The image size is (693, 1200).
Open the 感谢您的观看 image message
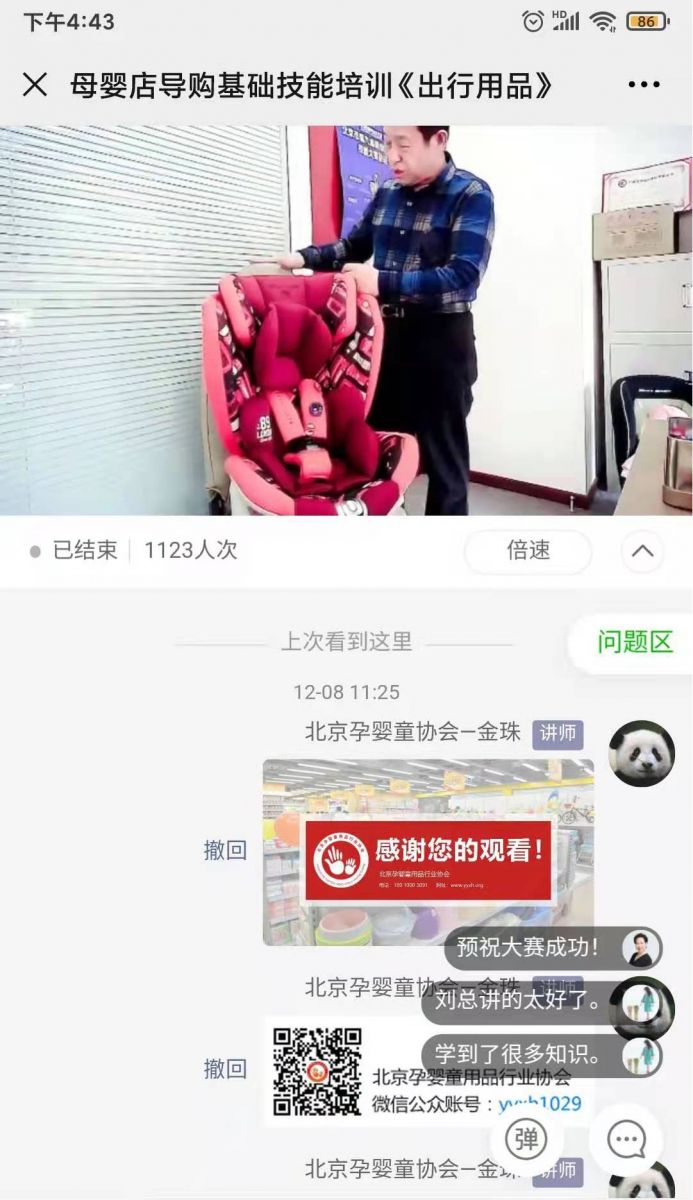428,852
